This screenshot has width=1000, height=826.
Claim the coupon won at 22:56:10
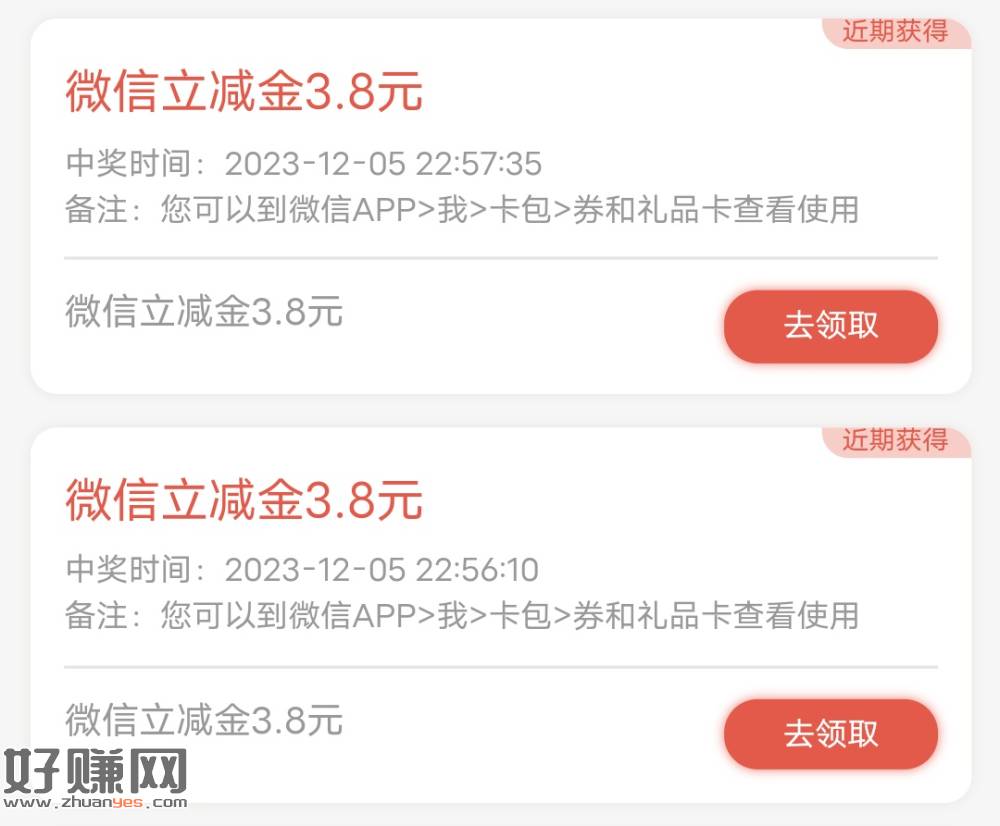pos(831,734)
